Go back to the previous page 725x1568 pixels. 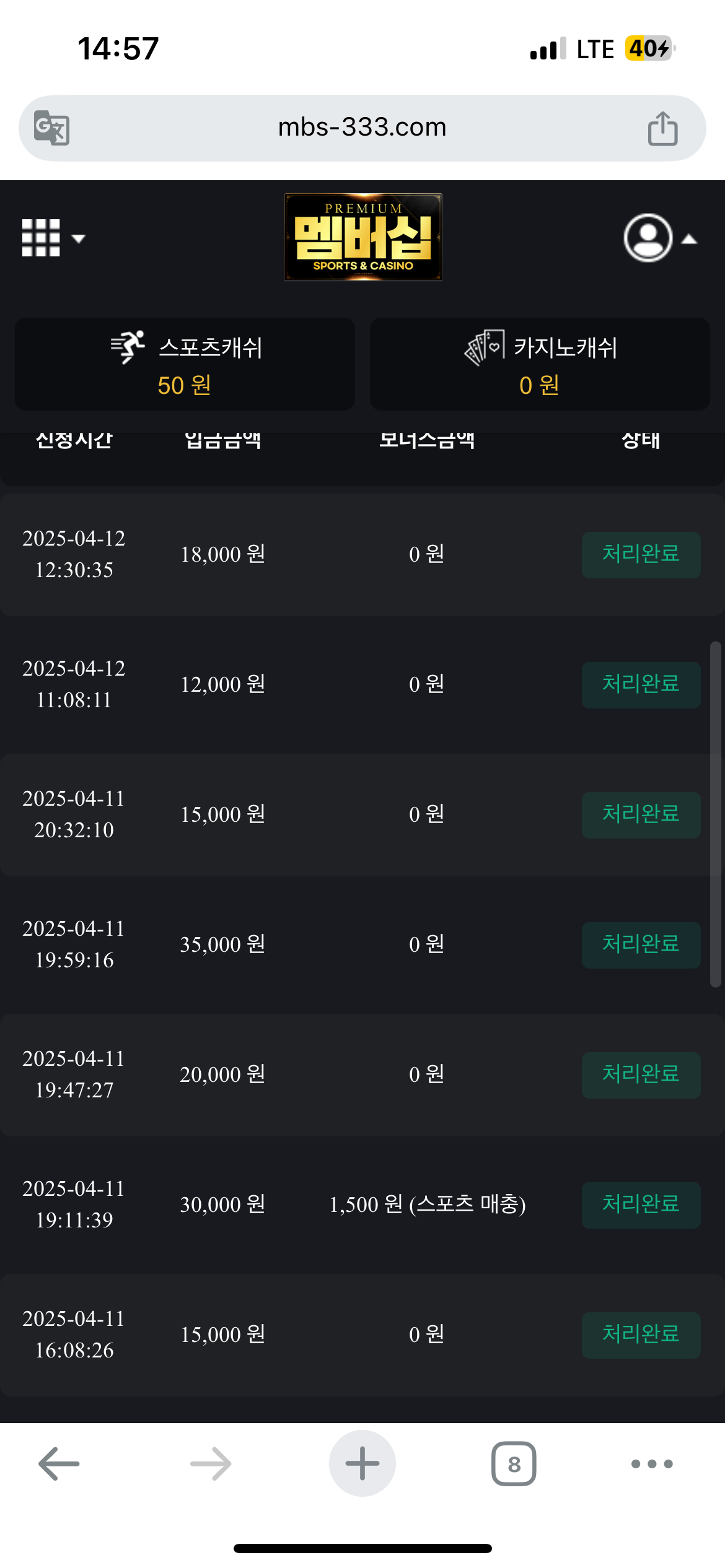click(59, 1464)
